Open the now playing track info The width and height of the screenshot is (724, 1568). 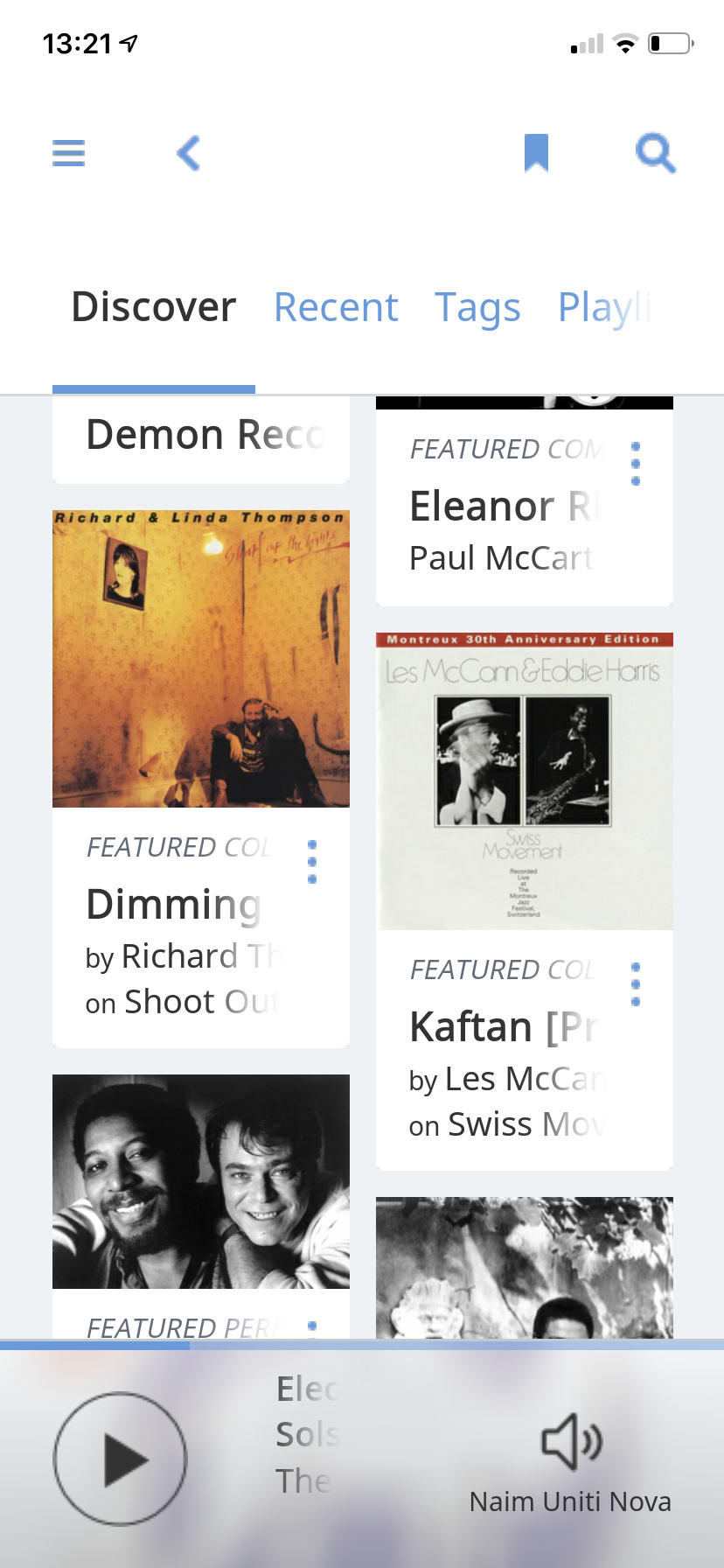[308, 1435]
